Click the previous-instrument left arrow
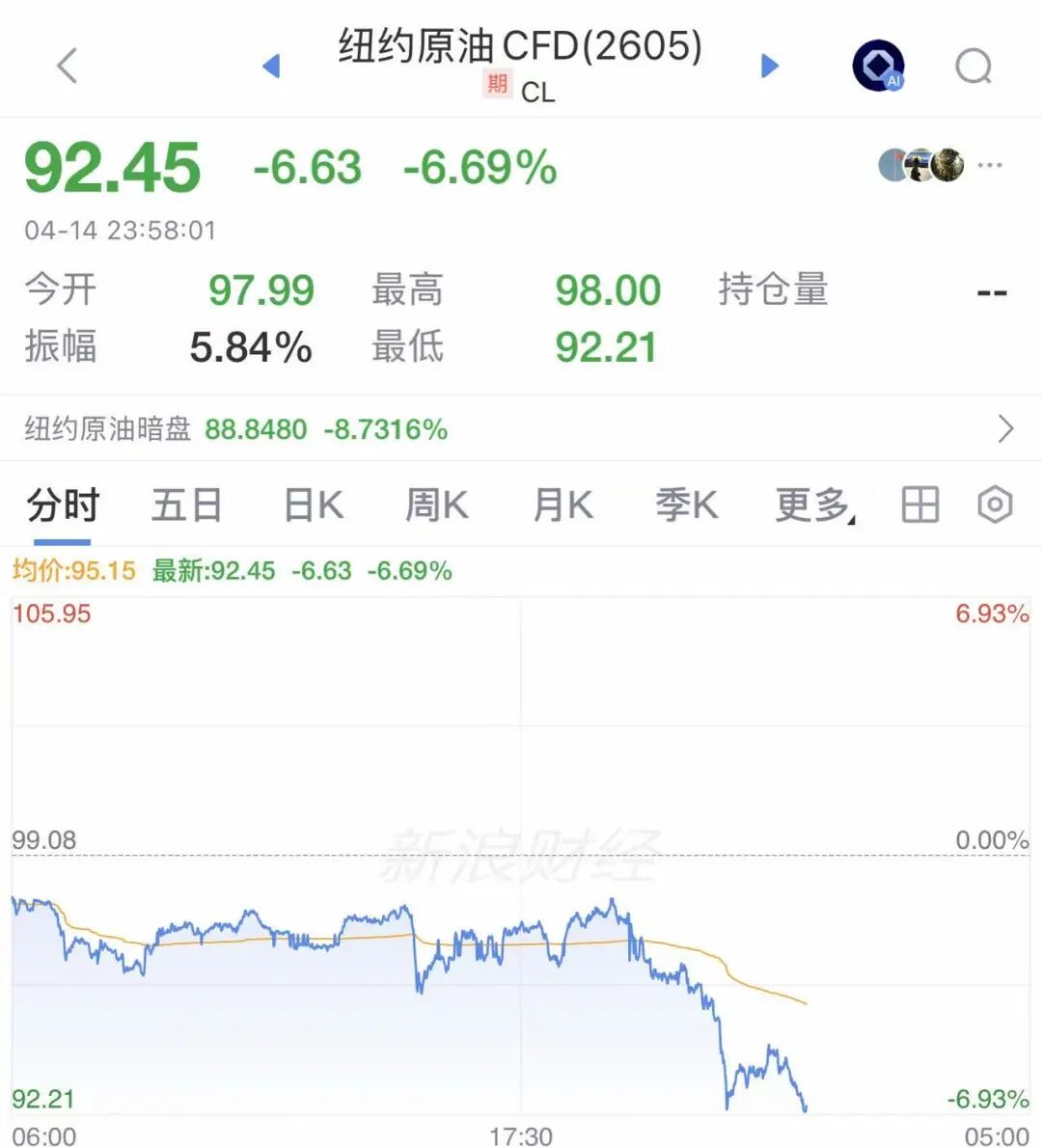This screenshot has height=1148, width=1042. click(271, 65)
